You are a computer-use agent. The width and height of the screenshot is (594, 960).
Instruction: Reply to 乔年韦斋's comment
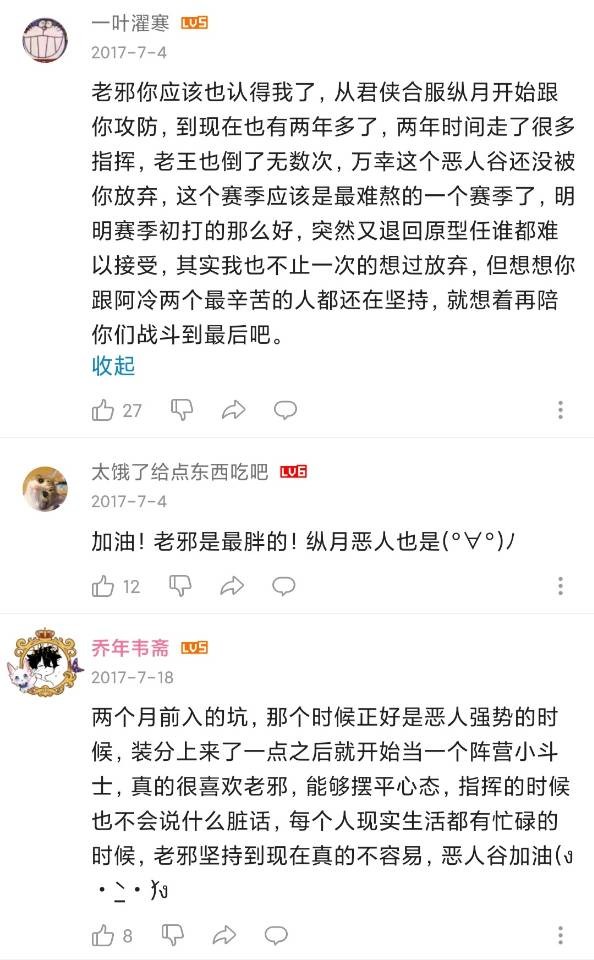pos(276,935)
